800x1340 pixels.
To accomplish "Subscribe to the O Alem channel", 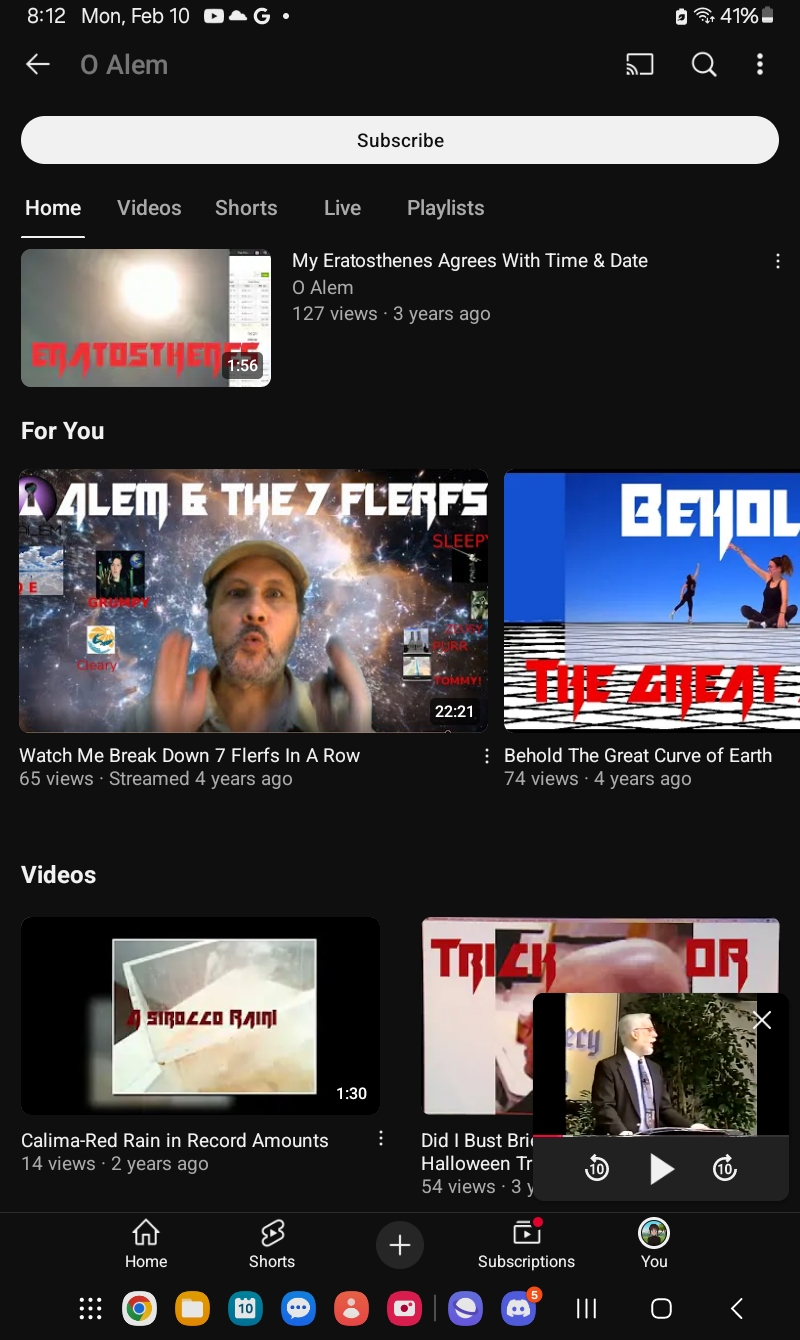I will click(x=400, y=140).
